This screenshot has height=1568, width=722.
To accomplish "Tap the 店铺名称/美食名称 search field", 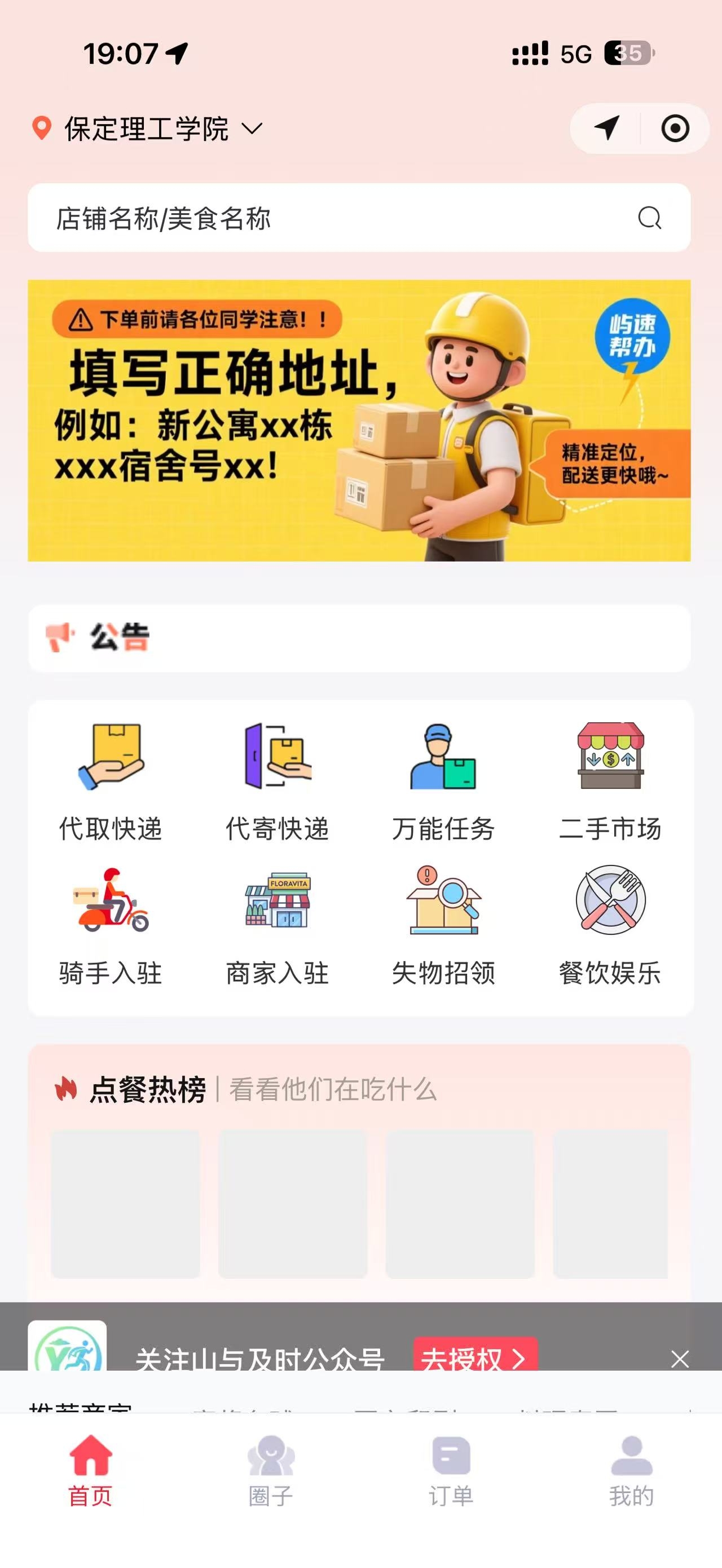I will 329,218.
